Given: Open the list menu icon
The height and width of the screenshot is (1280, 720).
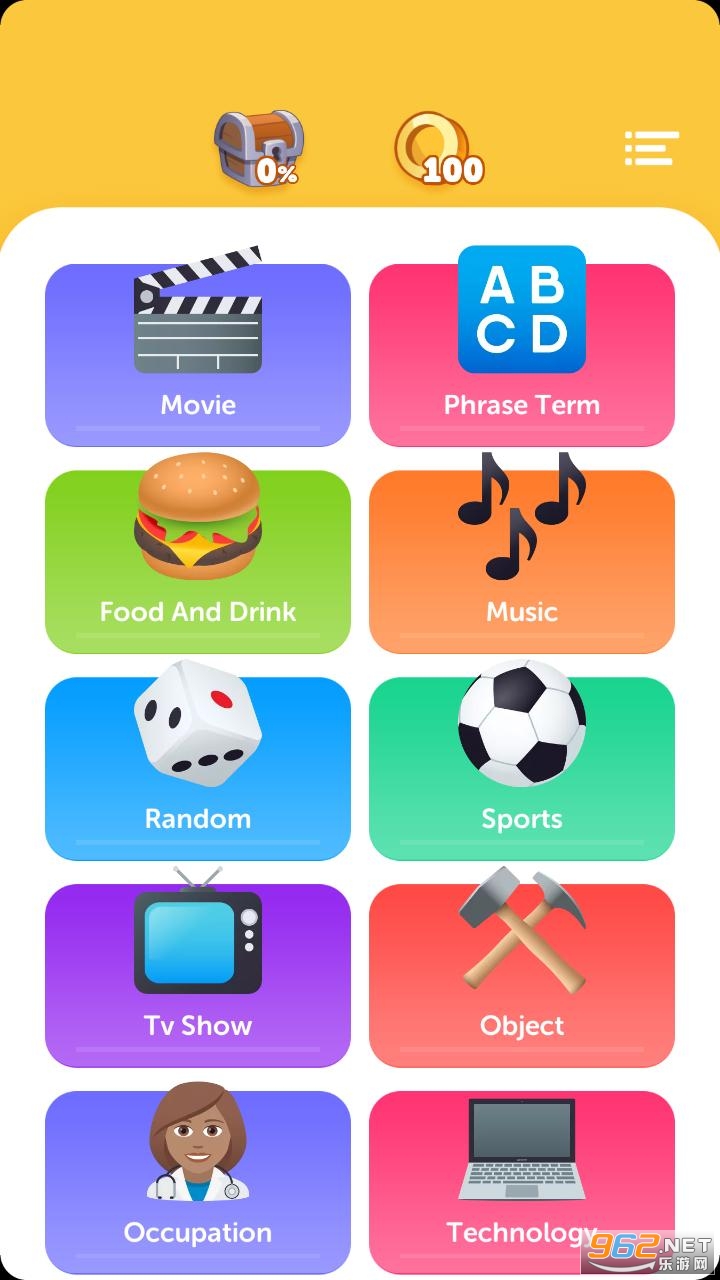Looking at the screenshot, I should (x=651, y=148).
